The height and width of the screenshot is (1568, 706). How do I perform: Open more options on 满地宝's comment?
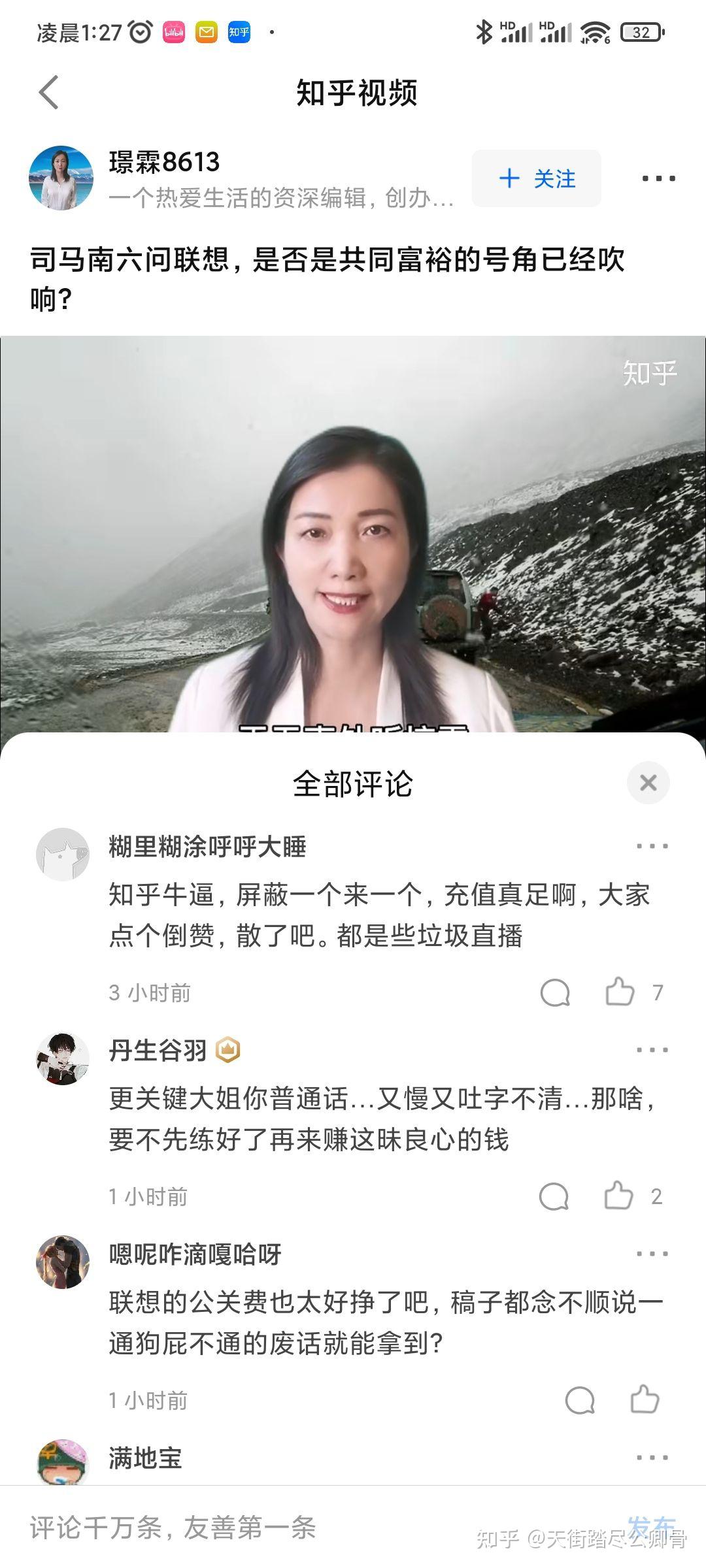(652, 1458)
